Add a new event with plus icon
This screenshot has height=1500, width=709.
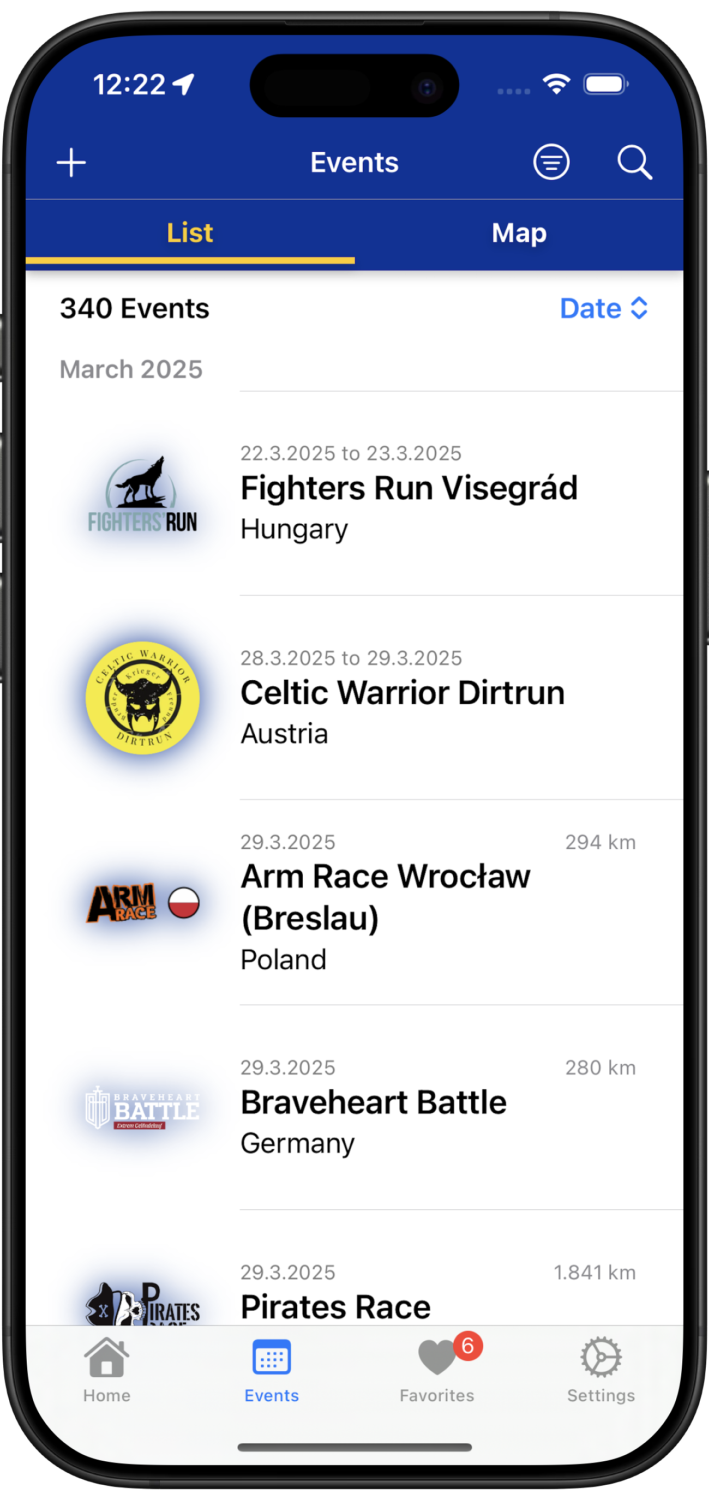point(71,163)
